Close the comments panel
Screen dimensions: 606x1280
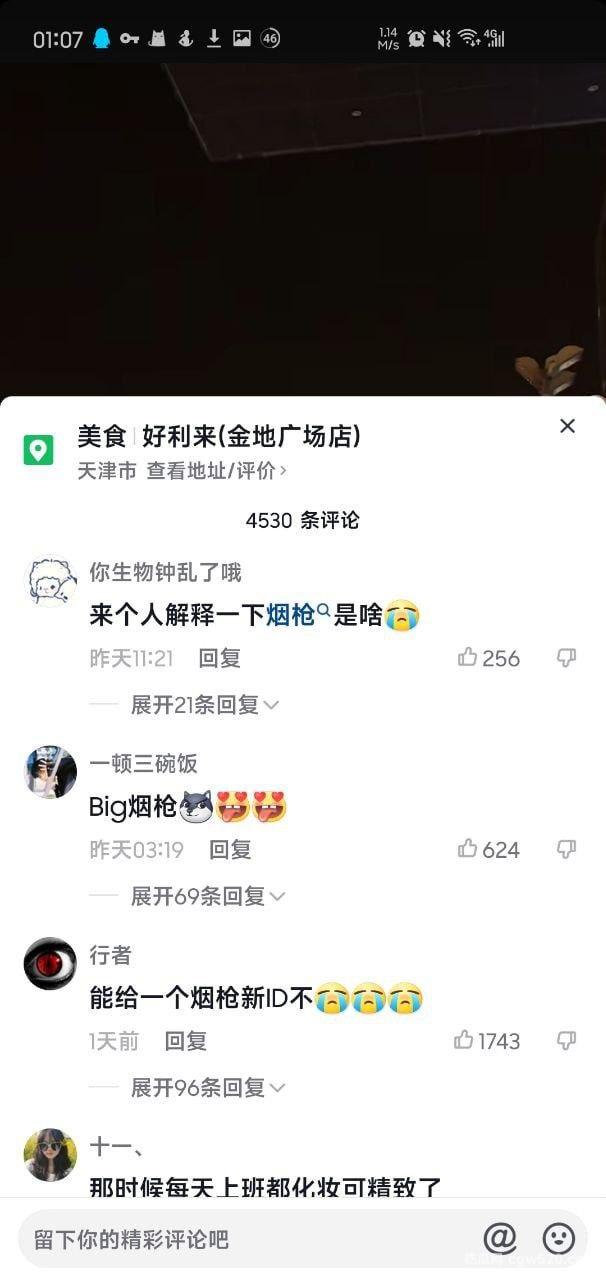(x=567, y=427)
